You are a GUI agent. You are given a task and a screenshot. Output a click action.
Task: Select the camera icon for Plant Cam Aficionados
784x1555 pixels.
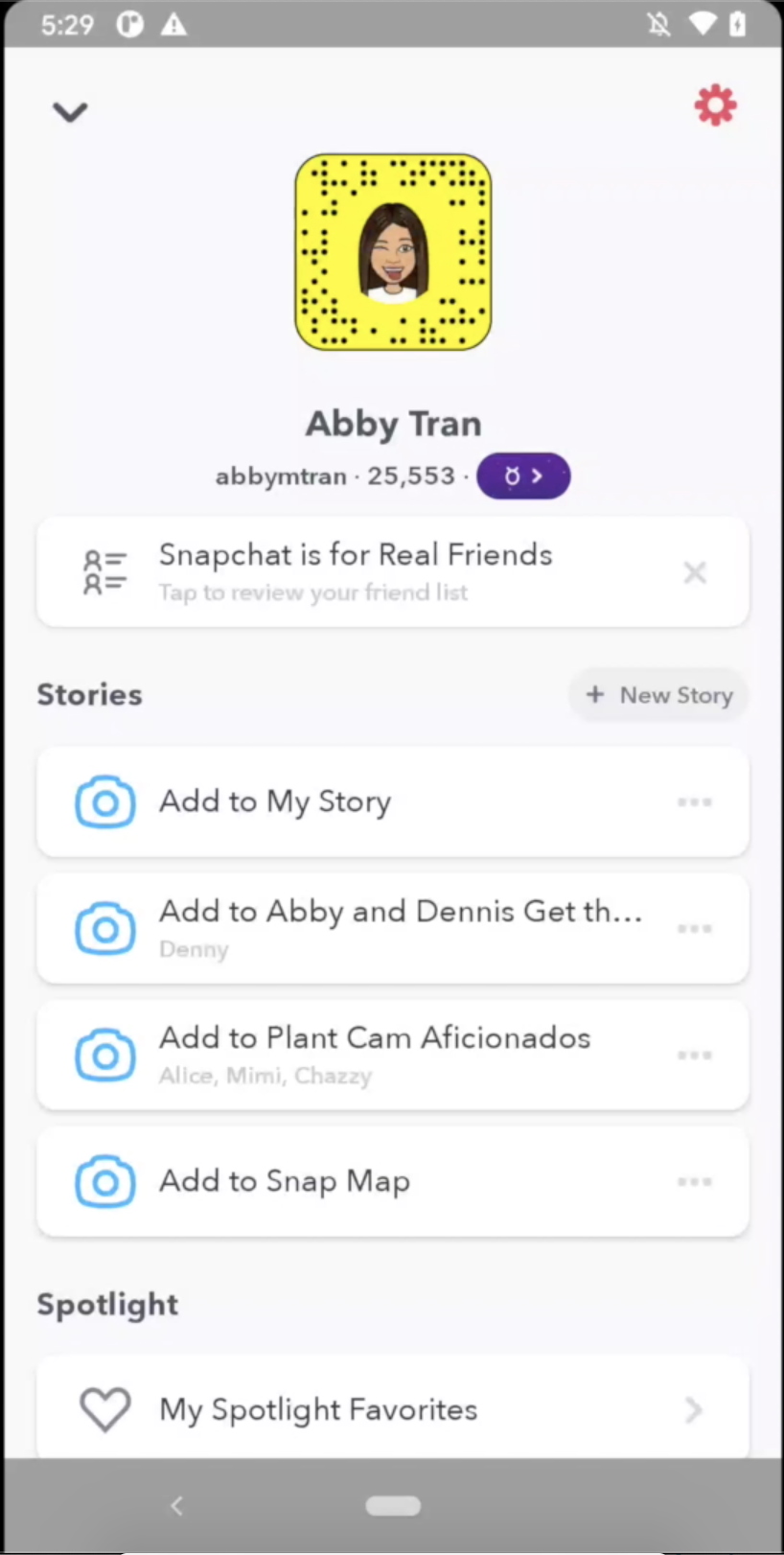(104, 1055)
